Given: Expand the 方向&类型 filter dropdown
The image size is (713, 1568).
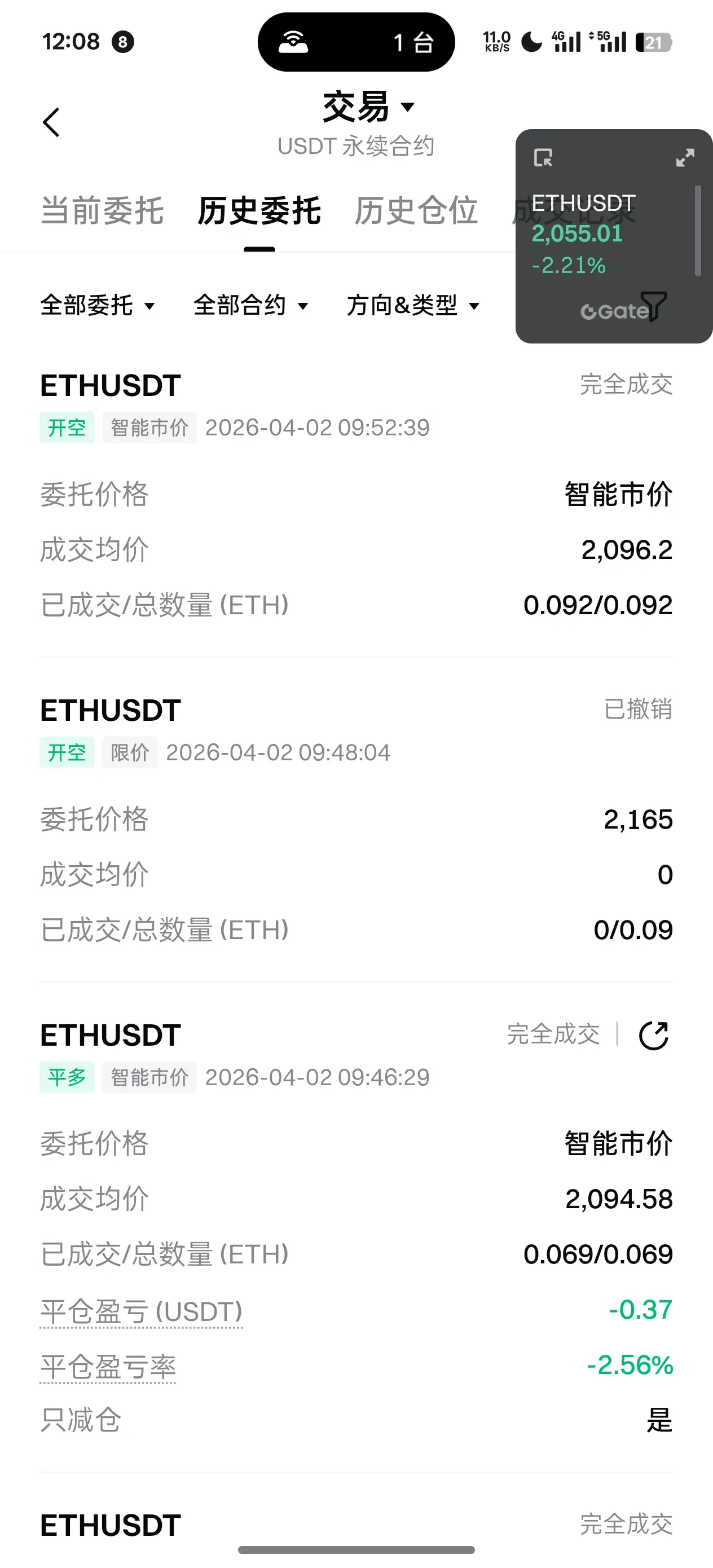Looking at the screenshot, I should [x=413, y=305].
